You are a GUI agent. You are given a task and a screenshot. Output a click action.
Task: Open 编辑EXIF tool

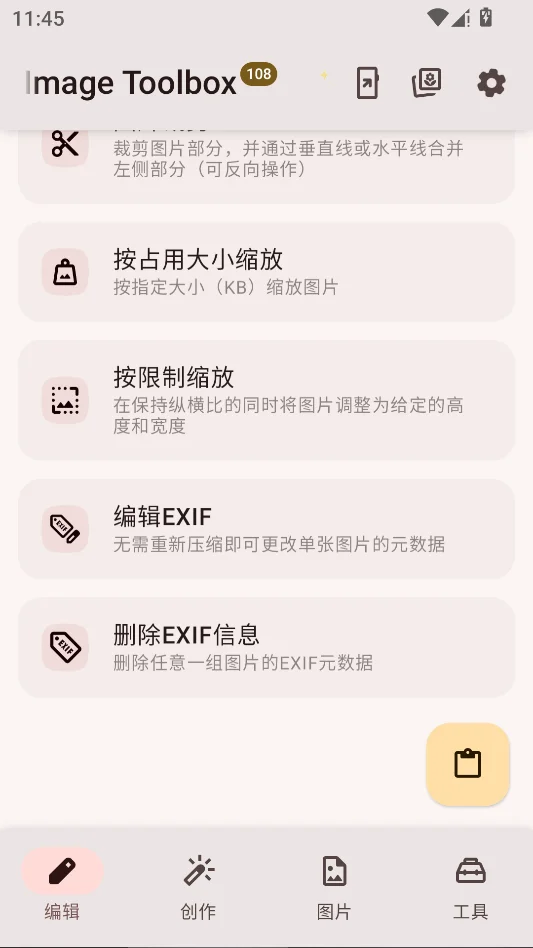pyautogui.click(x=266, y=529)
